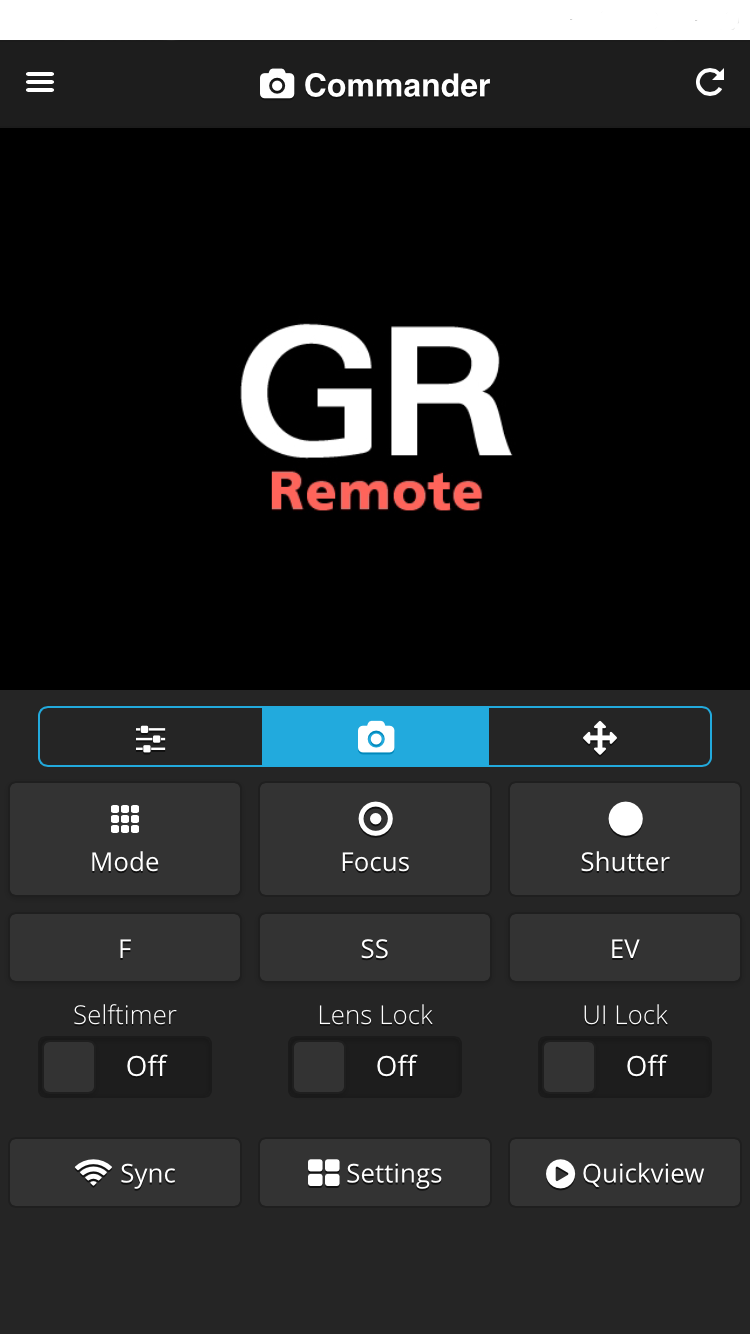Open the EV exposure setting
The image size is (750, 1334).
[625, 948]
